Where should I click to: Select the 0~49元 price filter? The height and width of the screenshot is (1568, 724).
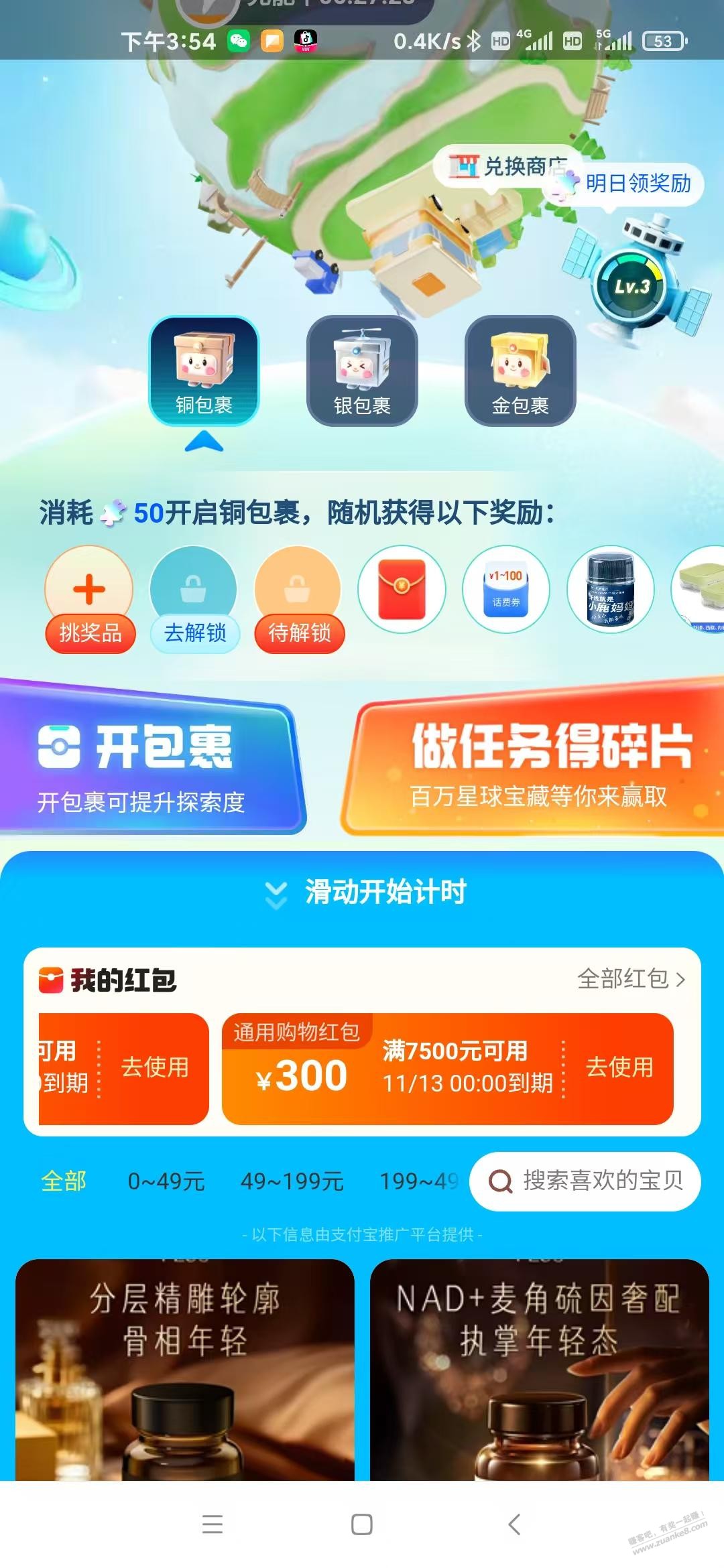pos(166,1181)
